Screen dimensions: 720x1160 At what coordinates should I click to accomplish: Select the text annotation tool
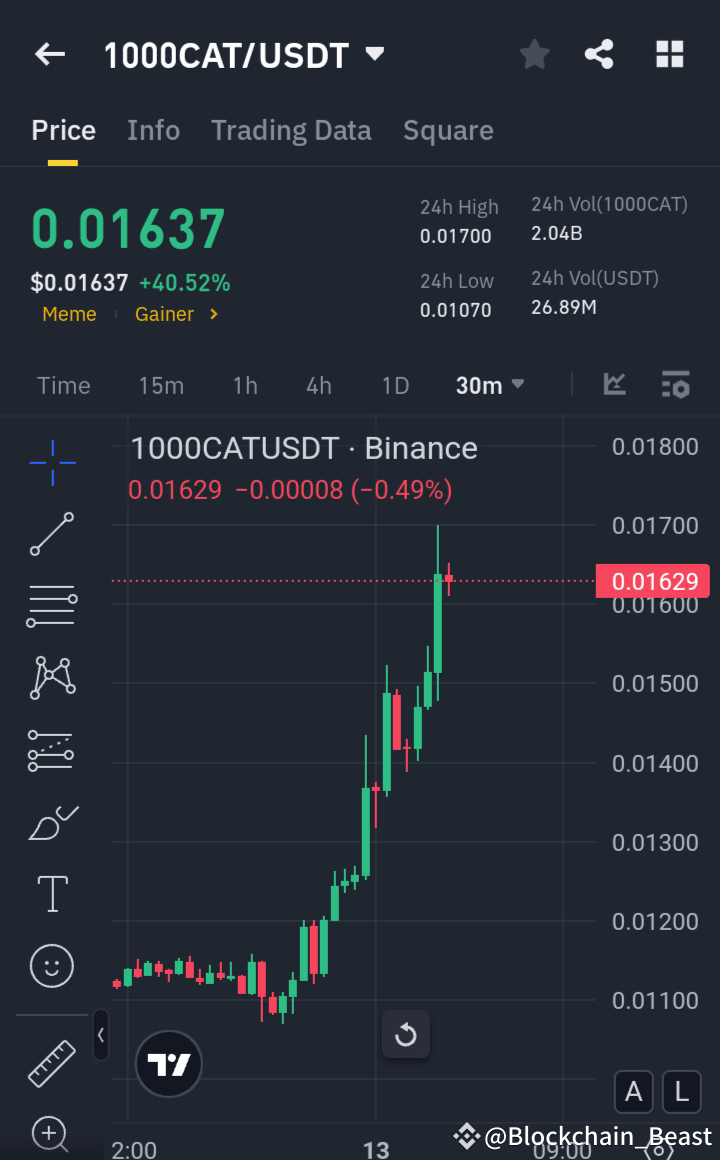click(51, 893)
